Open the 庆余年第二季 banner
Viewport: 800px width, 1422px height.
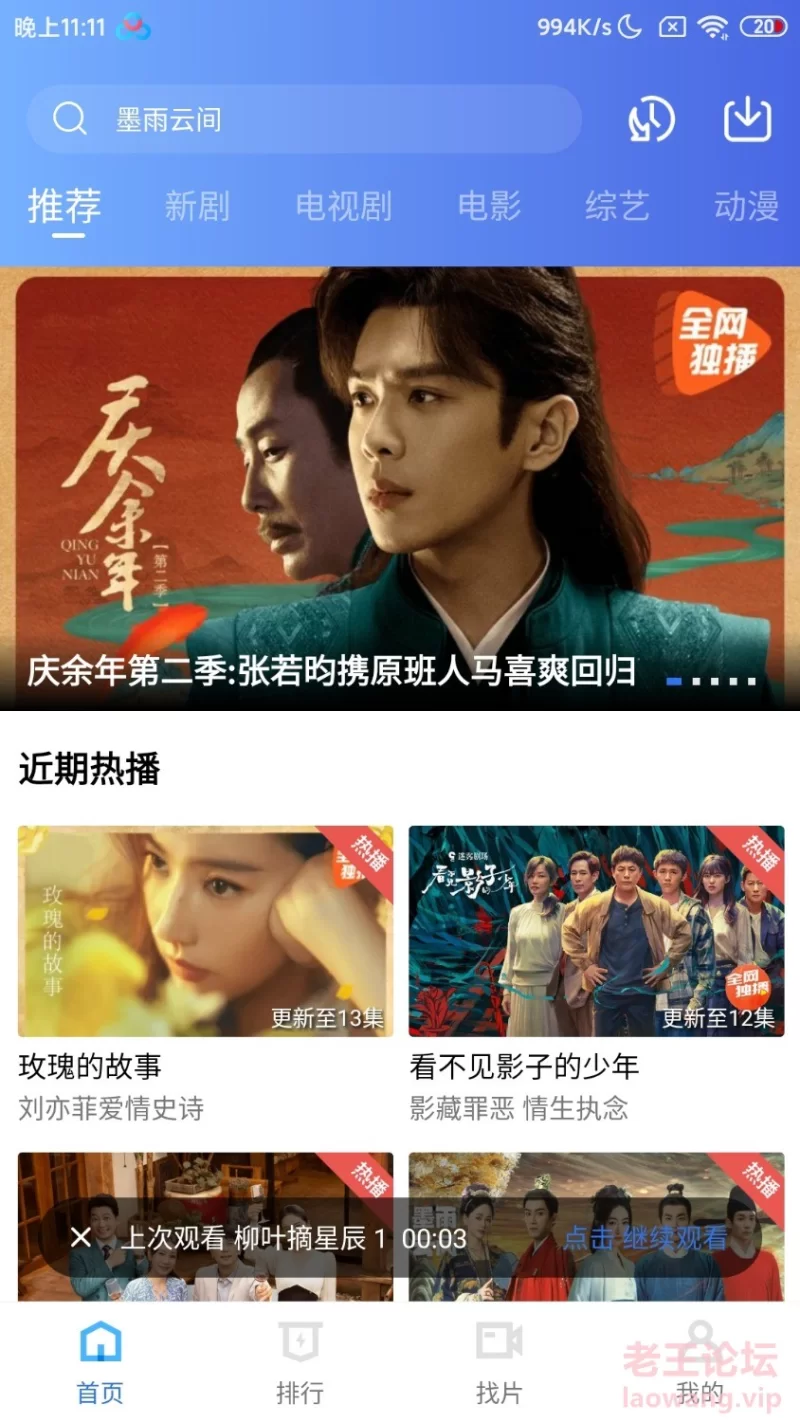click(400, 489)
